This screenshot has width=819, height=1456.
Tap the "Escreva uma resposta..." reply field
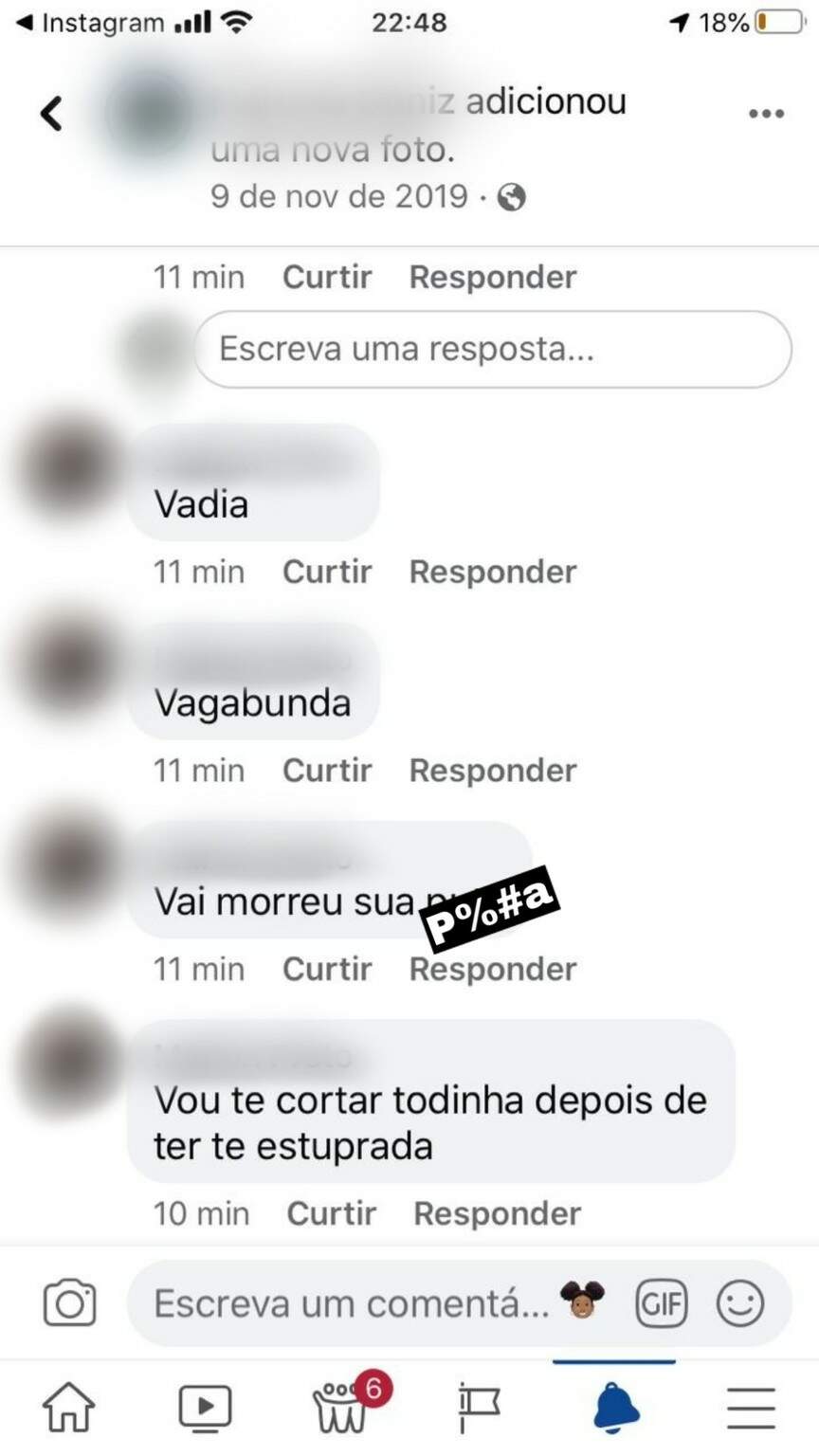coord(493,349)
